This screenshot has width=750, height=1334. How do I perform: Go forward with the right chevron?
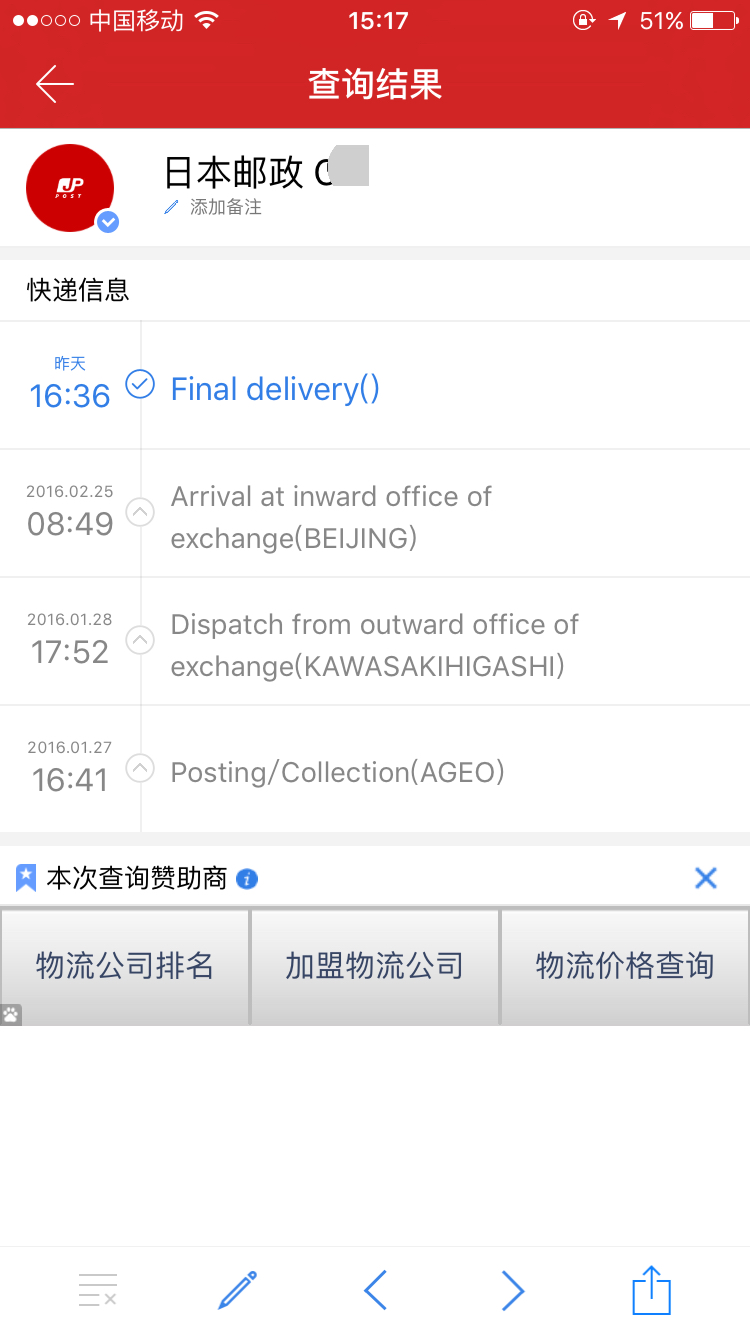(513, 1290)
